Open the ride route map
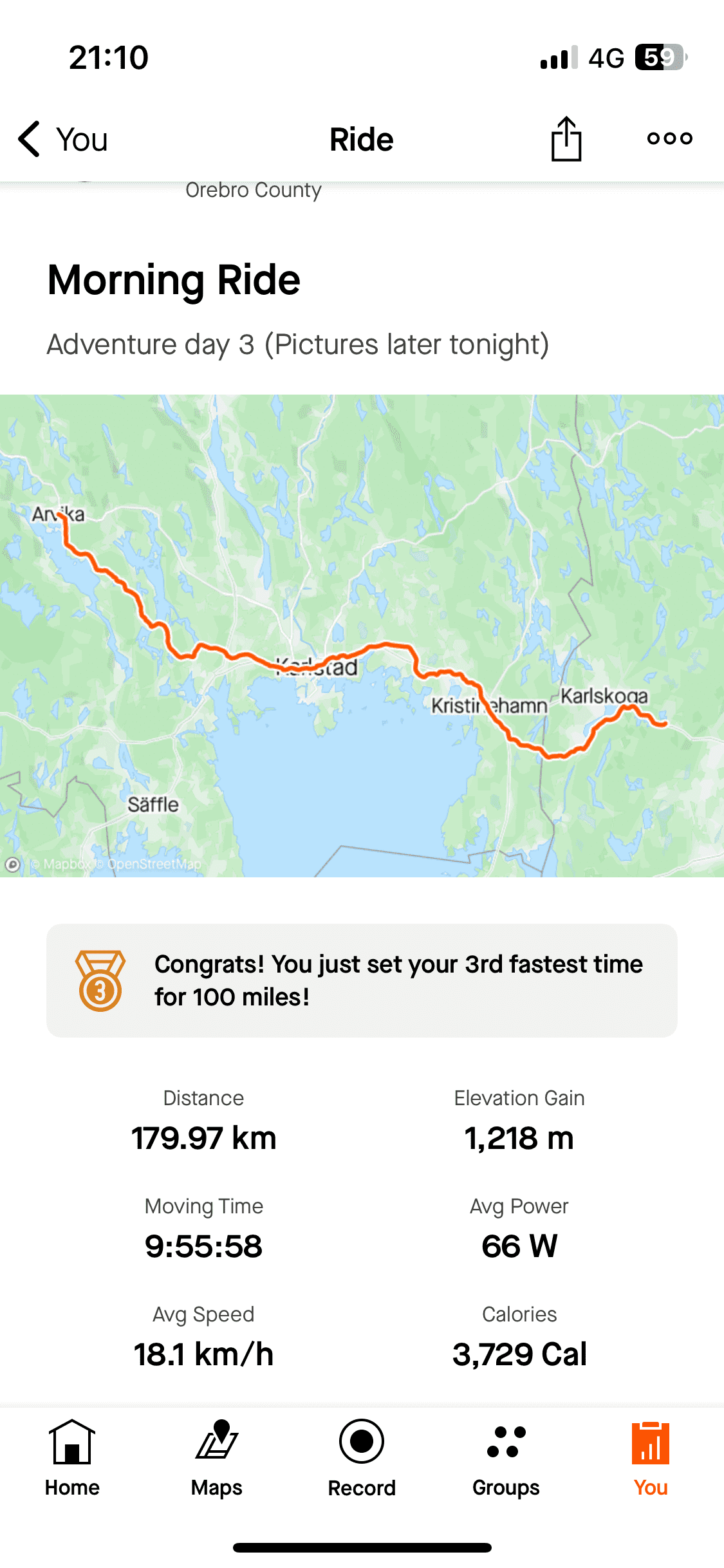This screenshot has height=1568, width=724. [362, 635]
